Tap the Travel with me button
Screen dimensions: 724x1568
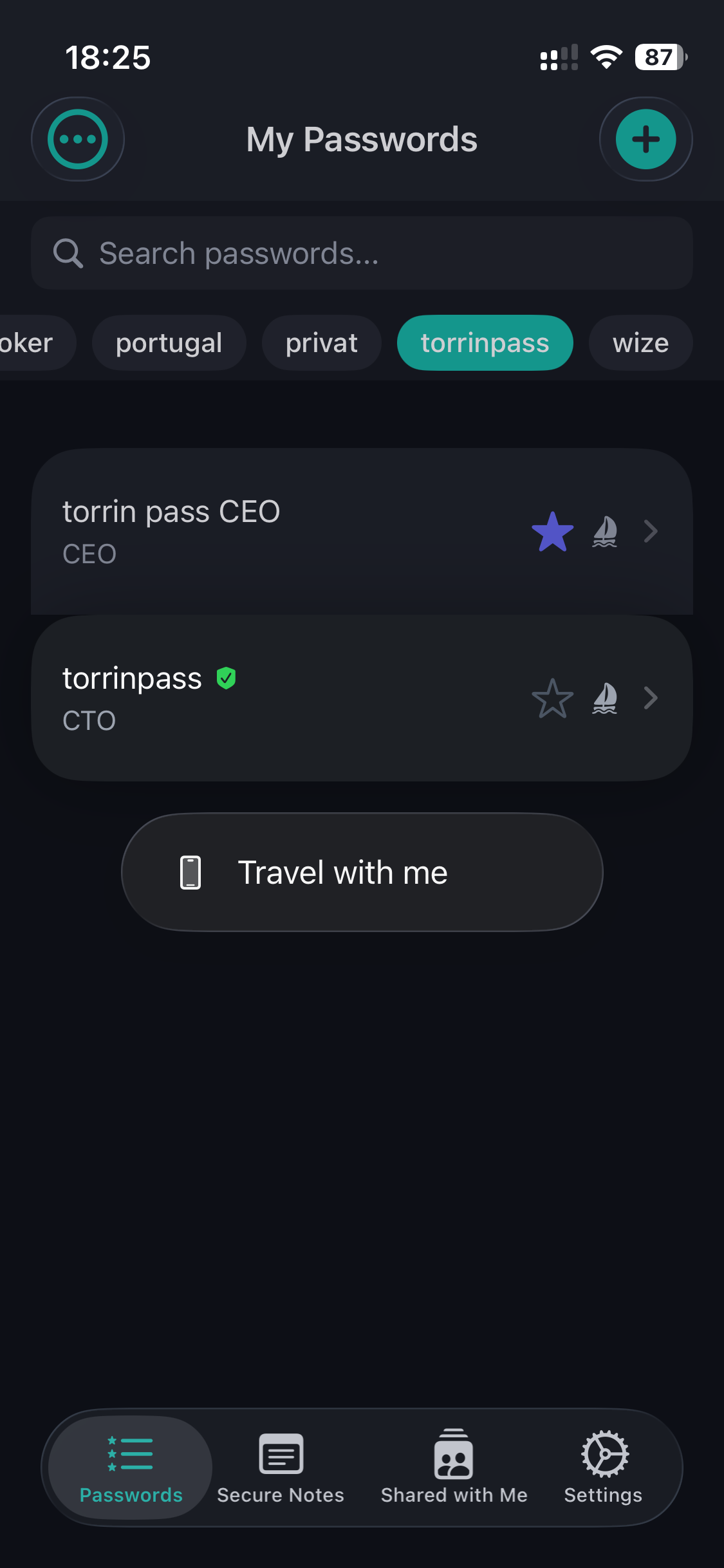click(x=362, y=872)
